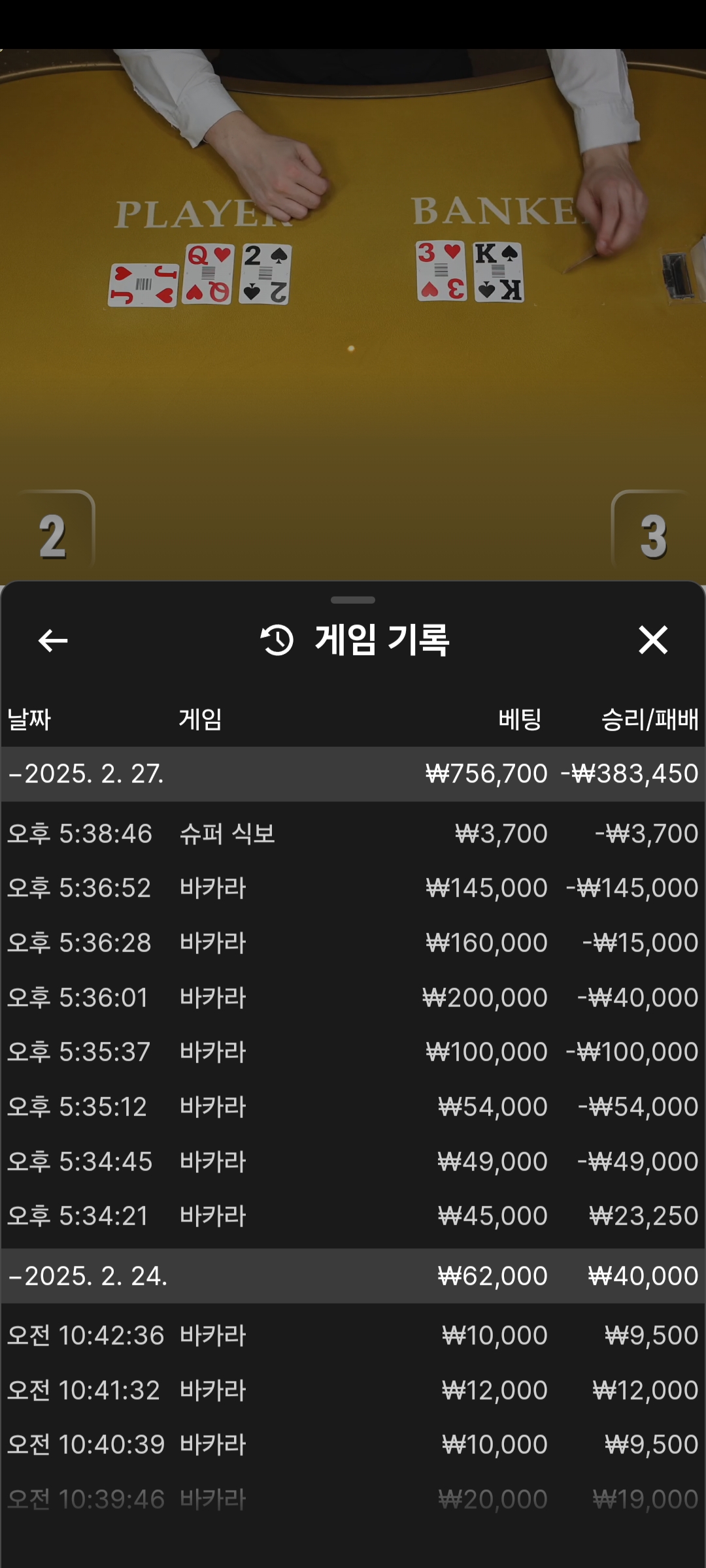Tap the sheet drag handle above 게임 기록

[353, 600]
